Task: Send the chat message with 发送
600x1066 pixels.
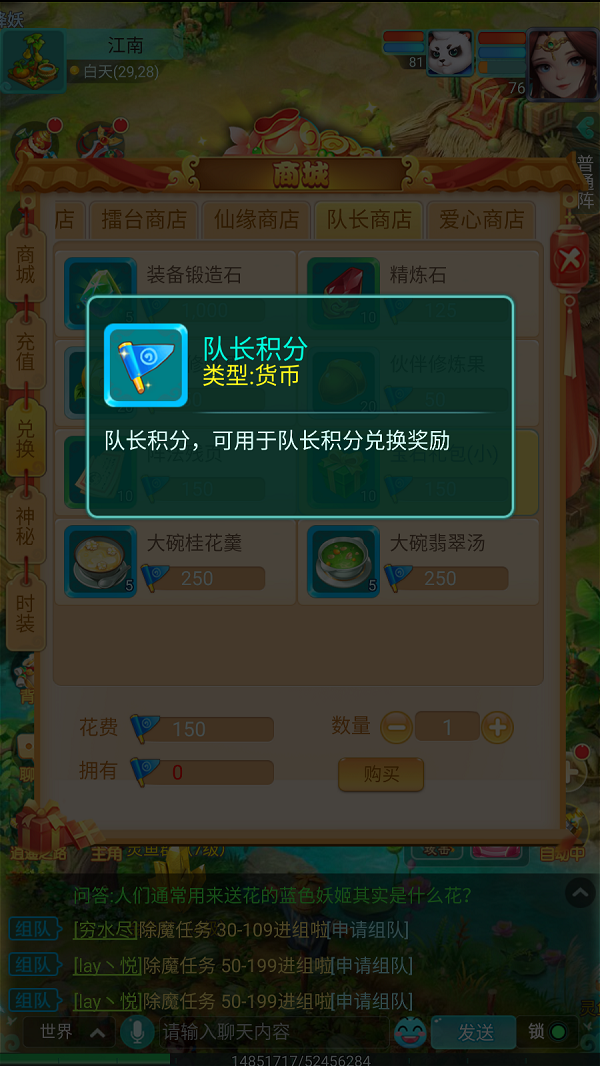Action: point(476,1032)
